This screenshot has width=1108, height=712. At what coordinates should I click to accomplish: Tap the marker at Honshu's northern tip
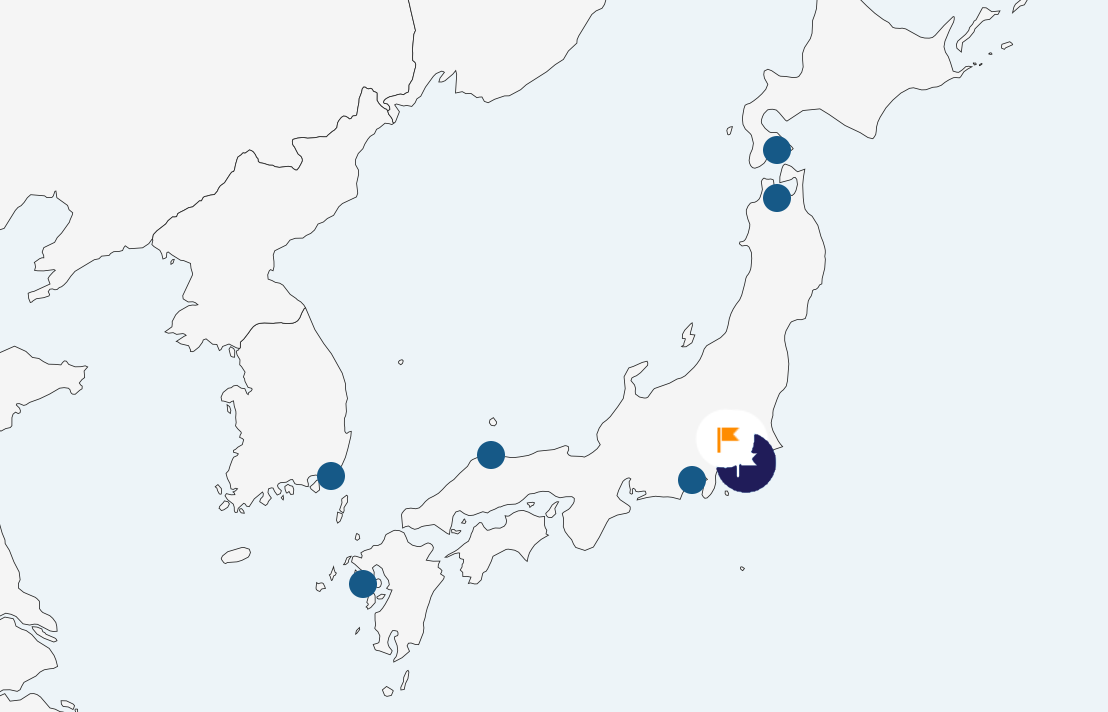777,198
